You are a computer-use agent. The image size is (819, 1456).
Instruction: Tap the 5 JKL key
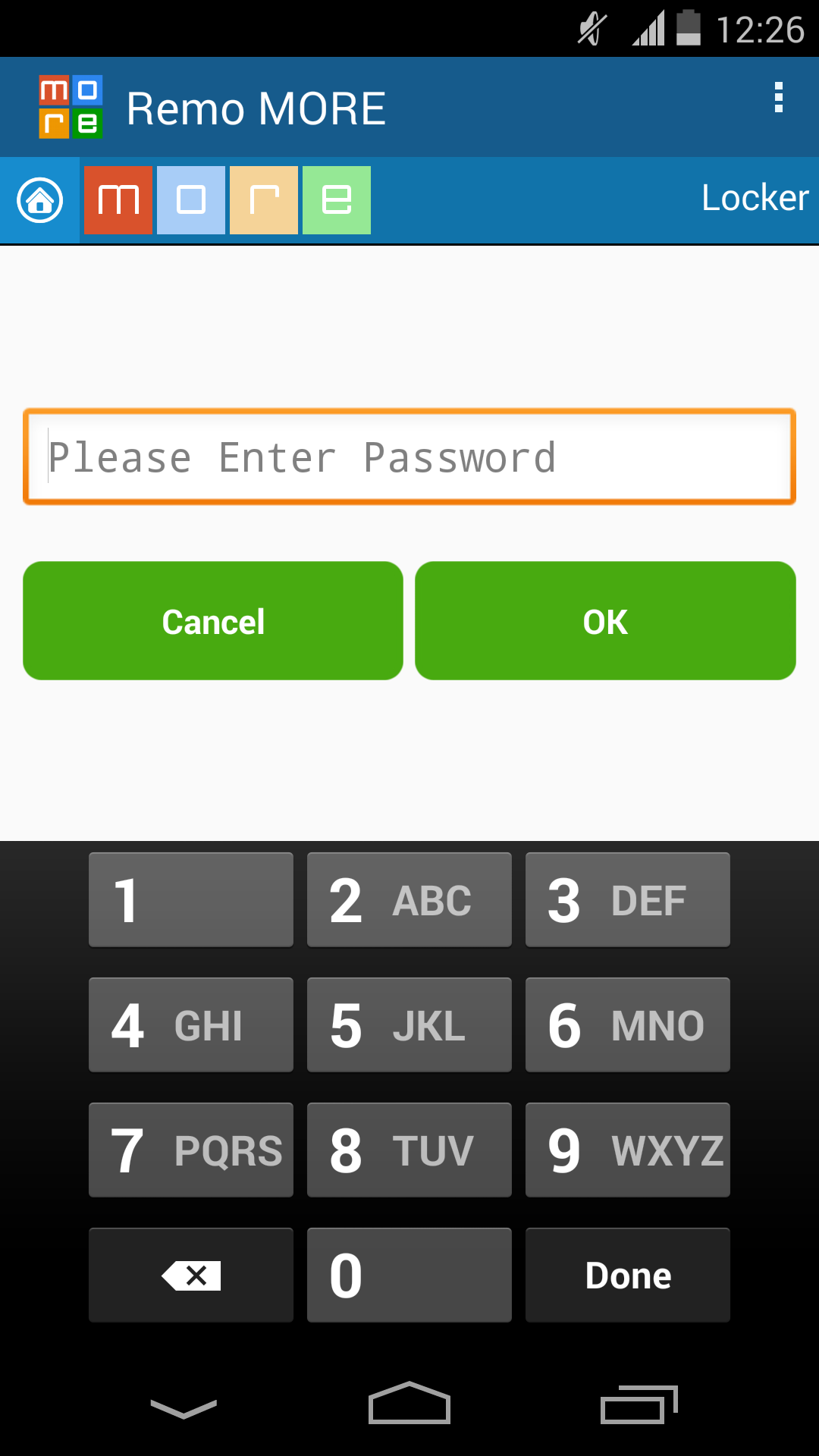click(x=409, y=1025)
